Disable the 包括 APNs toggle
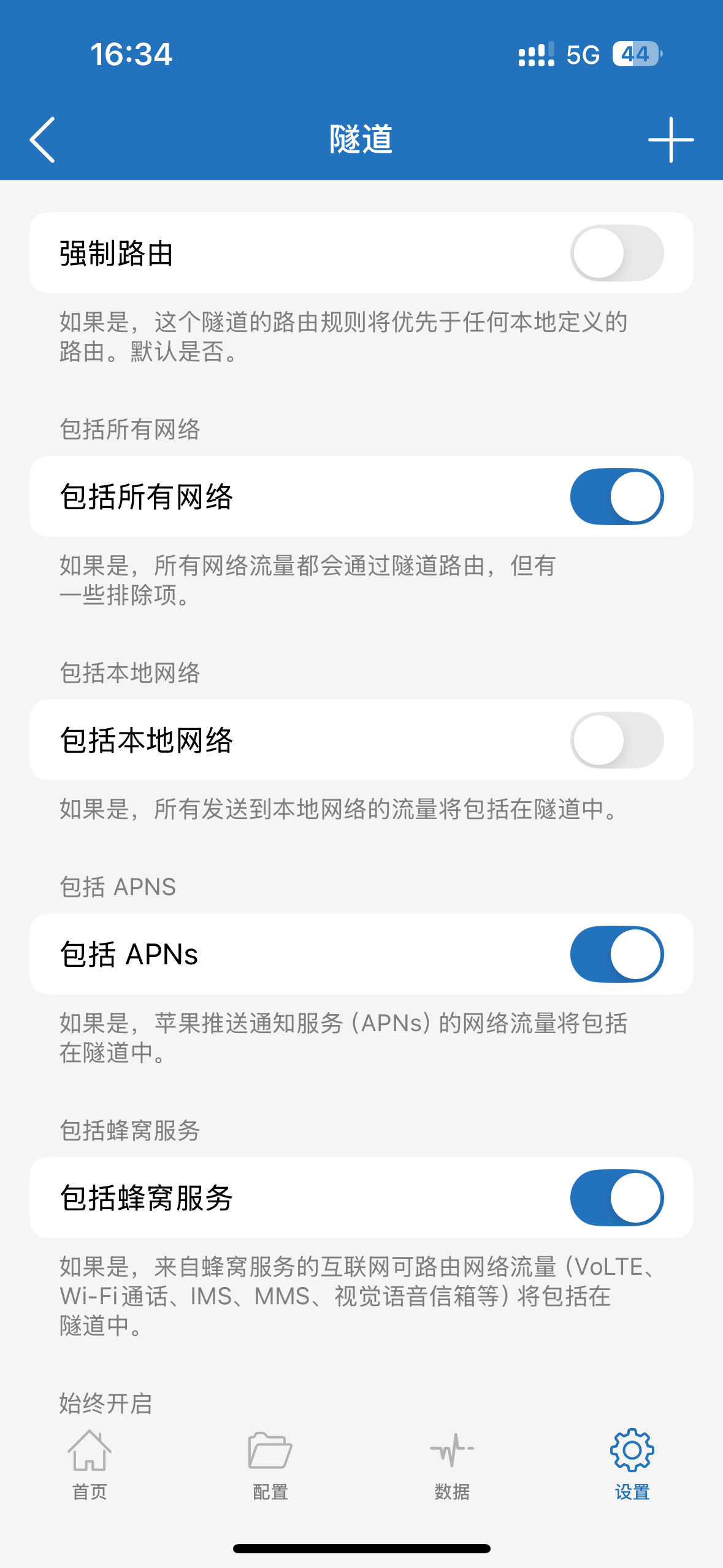Image resolution: width=723 pixels, height=1568 pixels. pyautogui.click(x=616, y=954)
